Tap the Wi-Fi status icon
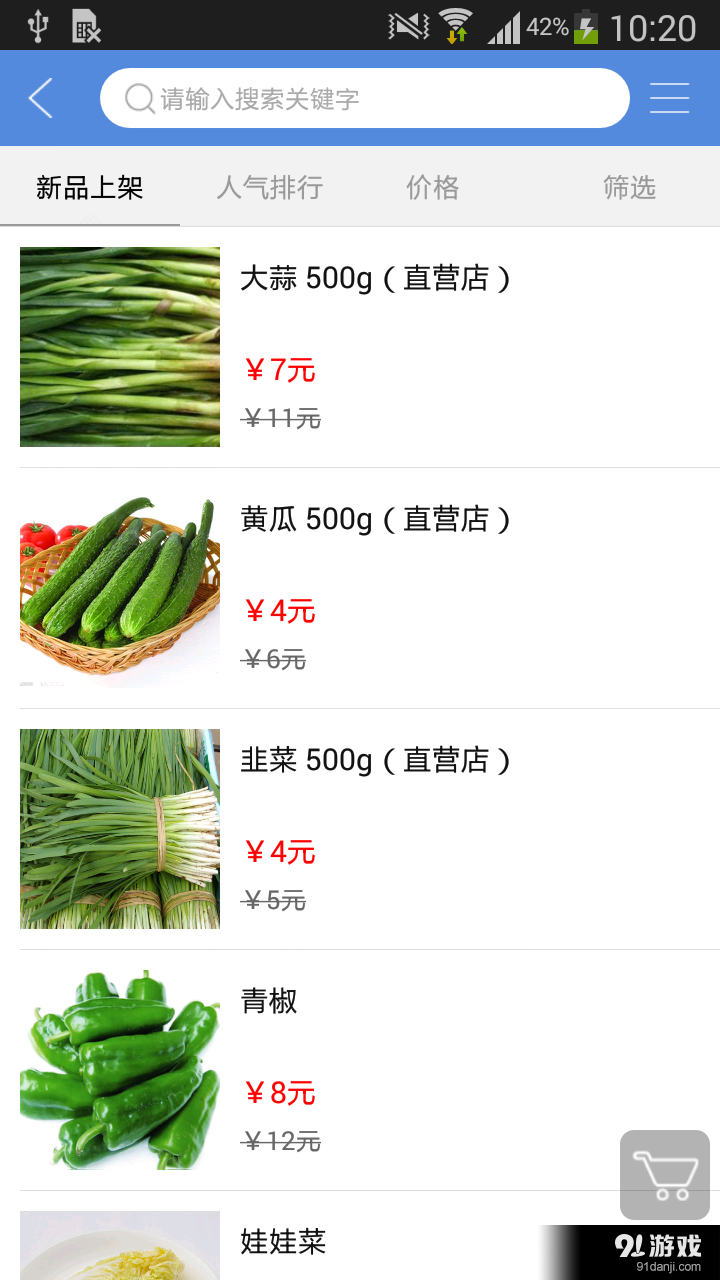Screen dimensions: 720x1280 [x=457, y=27]
